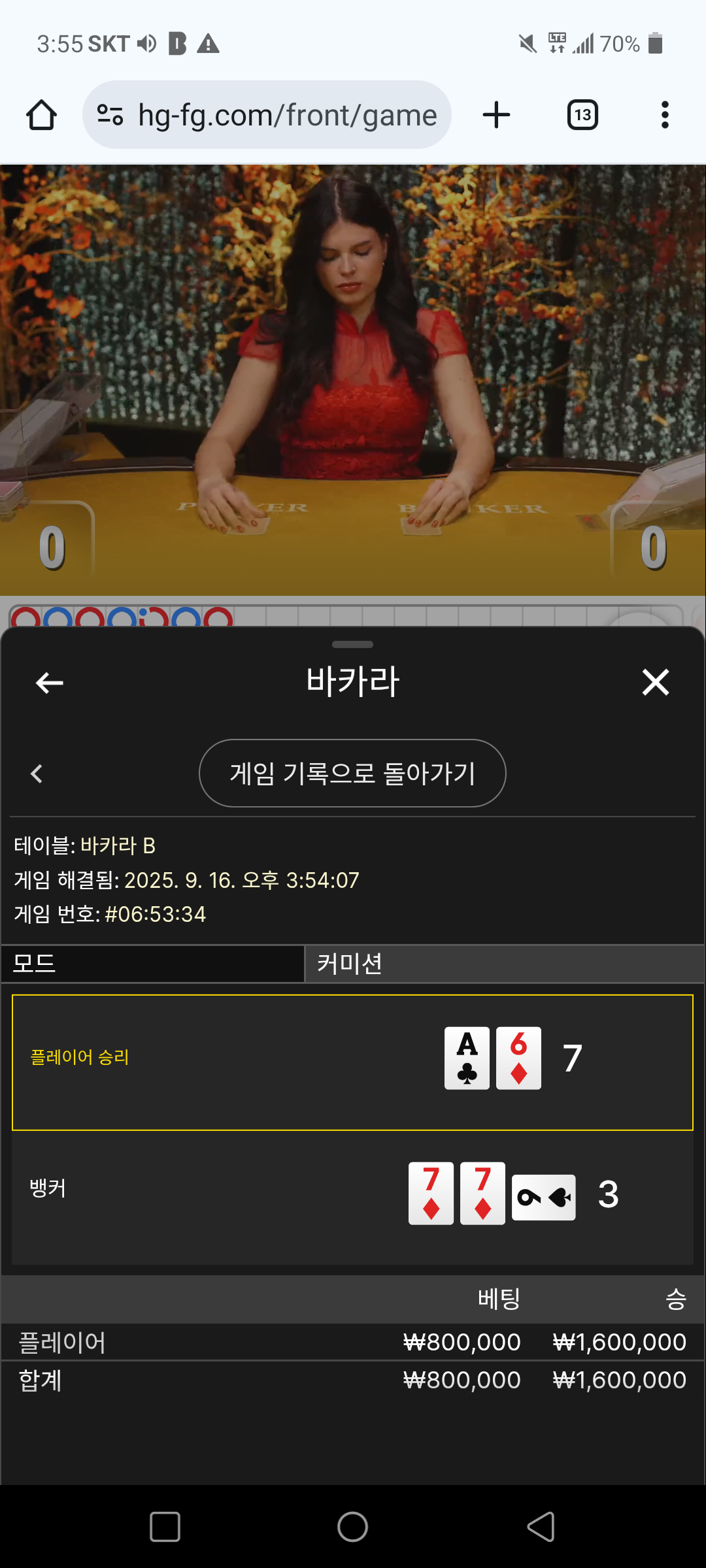The image size is (706, 1568).
Task: Close the 바카라 panel
Action: coord(656,682)
